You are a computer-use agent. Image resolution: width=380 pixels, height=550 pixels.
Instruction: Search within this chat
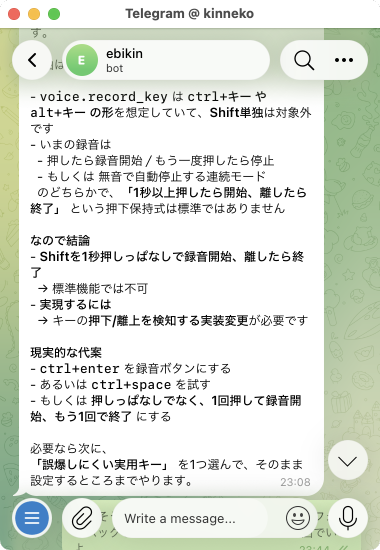tap(304, 60)
